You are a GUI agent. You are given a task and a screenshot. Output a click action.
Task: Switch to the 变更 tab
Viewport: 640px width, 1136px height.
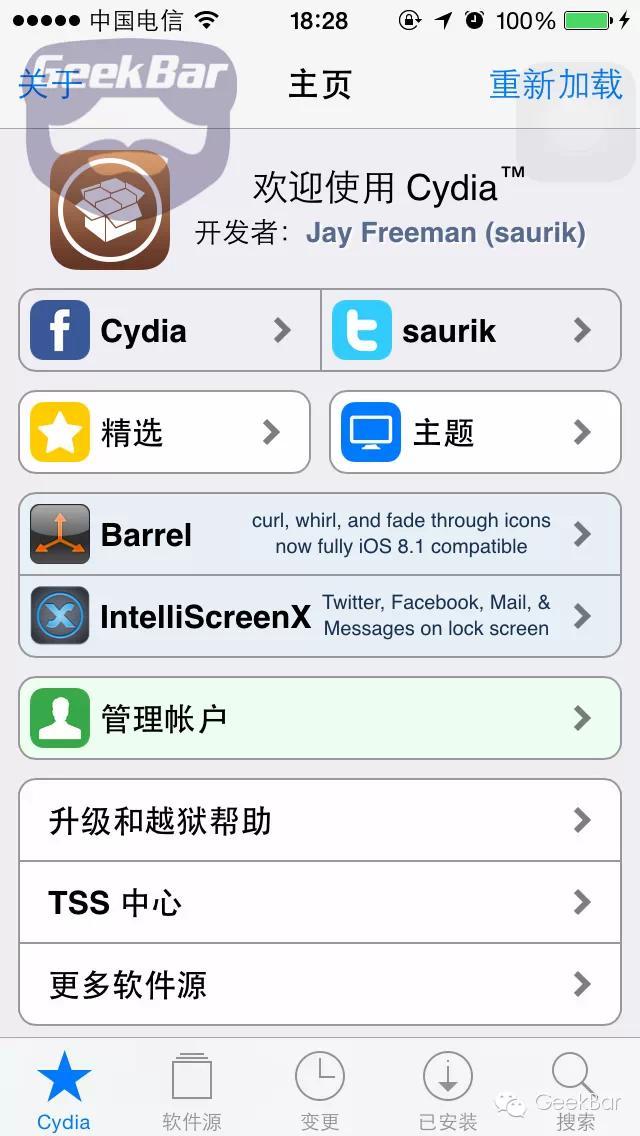coord(320,1090)
